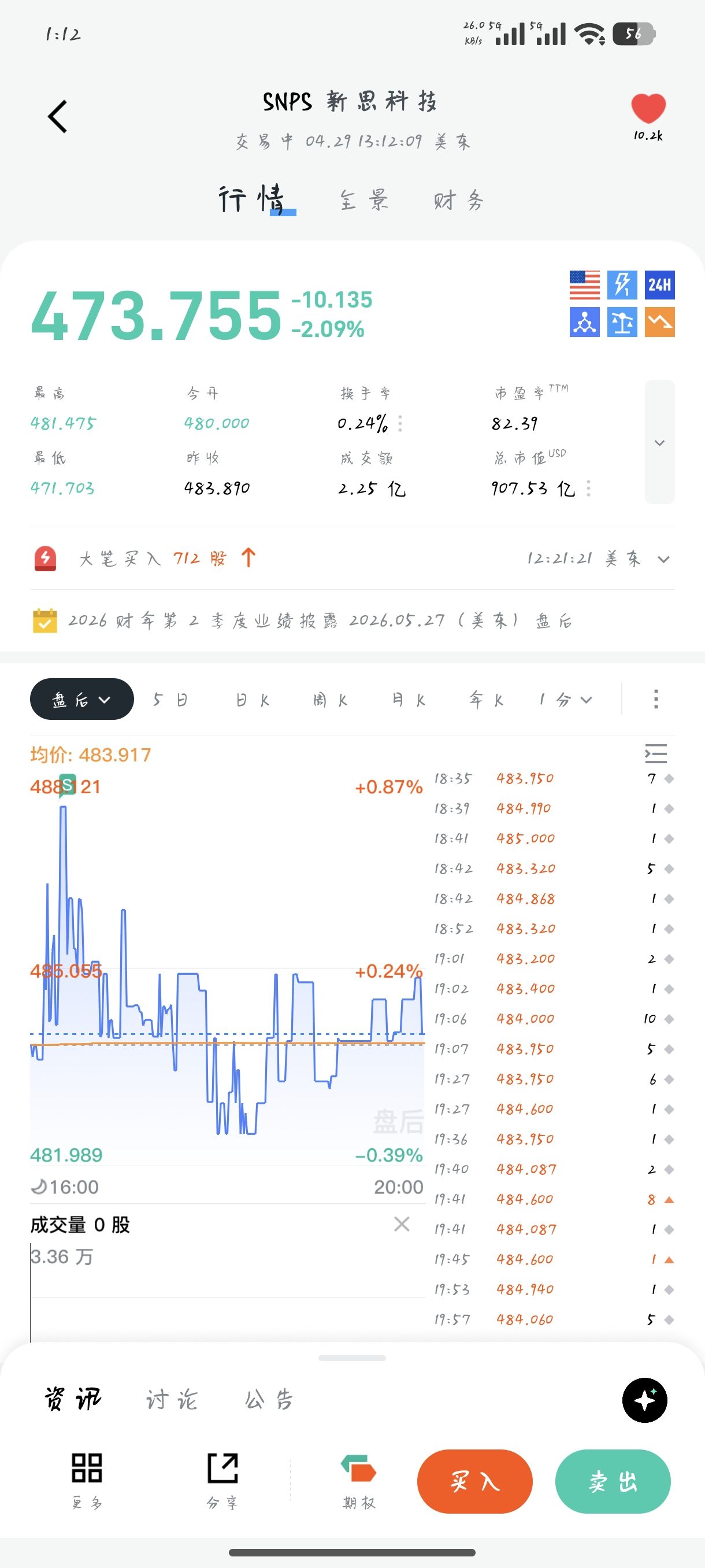Viewport: 705px width, 1568px height.
Task: Open the 1分 interval dropdown
Action: point(565,700)
